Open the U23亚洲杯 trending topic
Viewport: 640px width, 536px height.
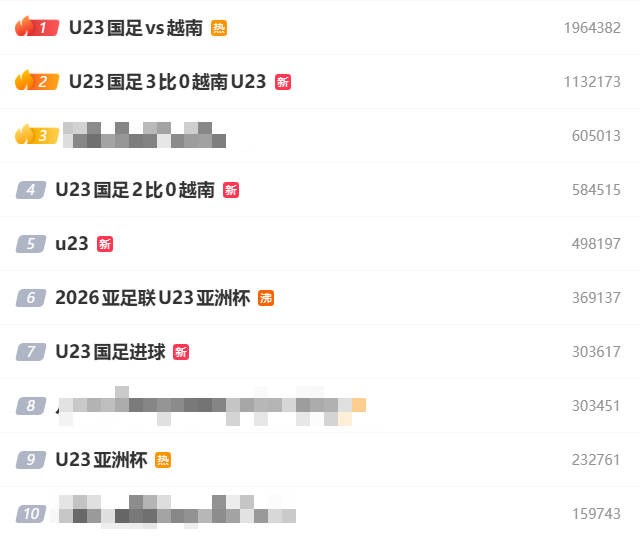click(x=101, y=460)
